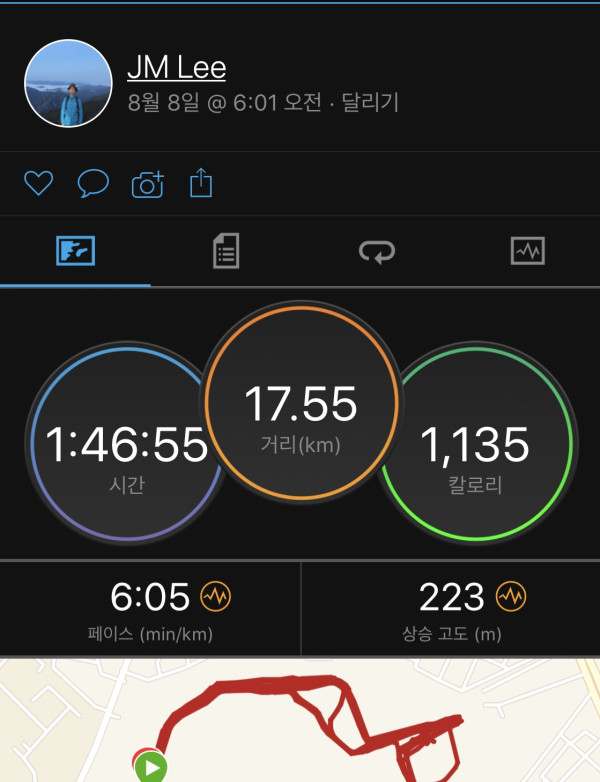Open JM Lee's profile link
The width and height of the screenshot is (600, 782).
point(176,68)
